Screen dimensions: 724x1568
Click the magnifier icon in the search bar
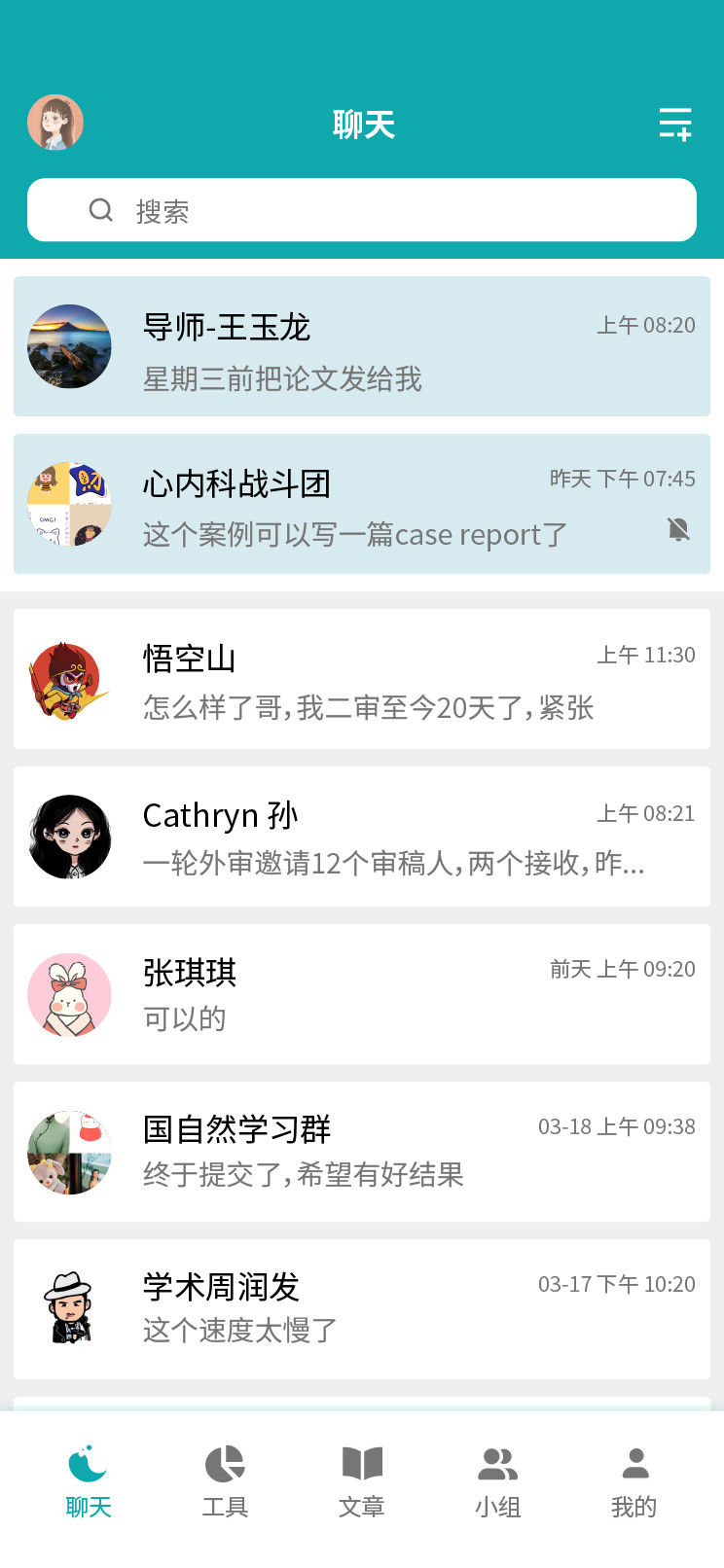click(x=101, y=209)
